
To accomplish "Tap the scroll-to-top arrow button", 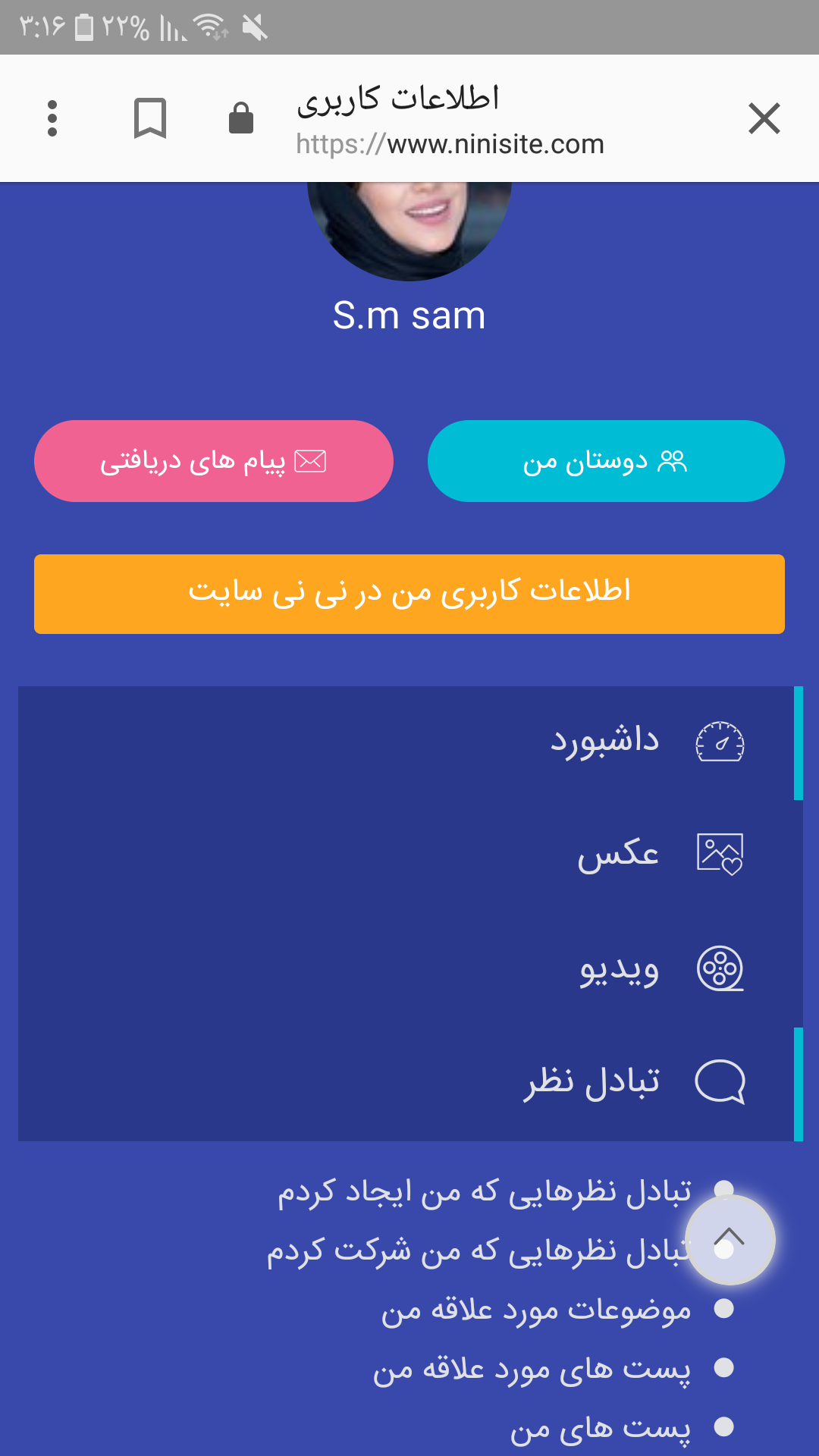I will tap(730, 1239).
